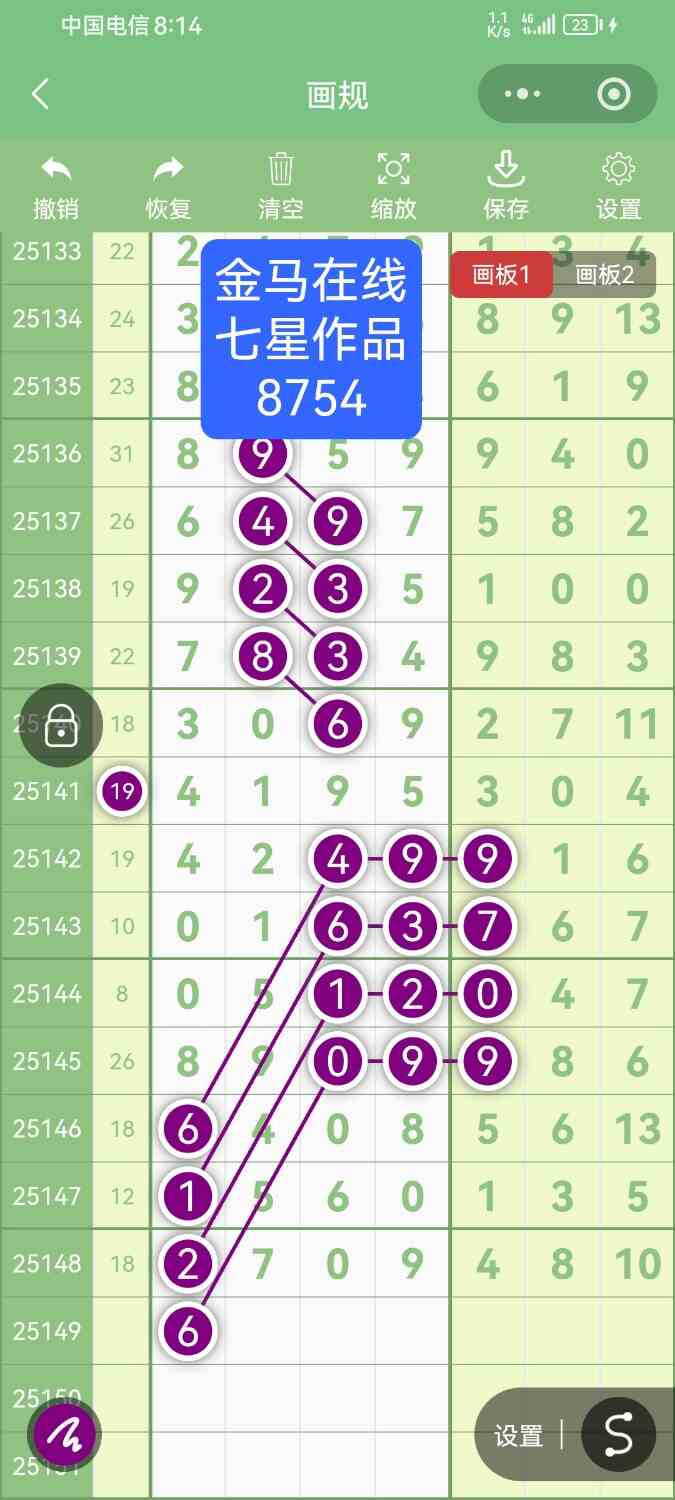Switch to 画板2
This screenshot has width=675, height=1500.
pyautogui.click(x=605, y=275)
